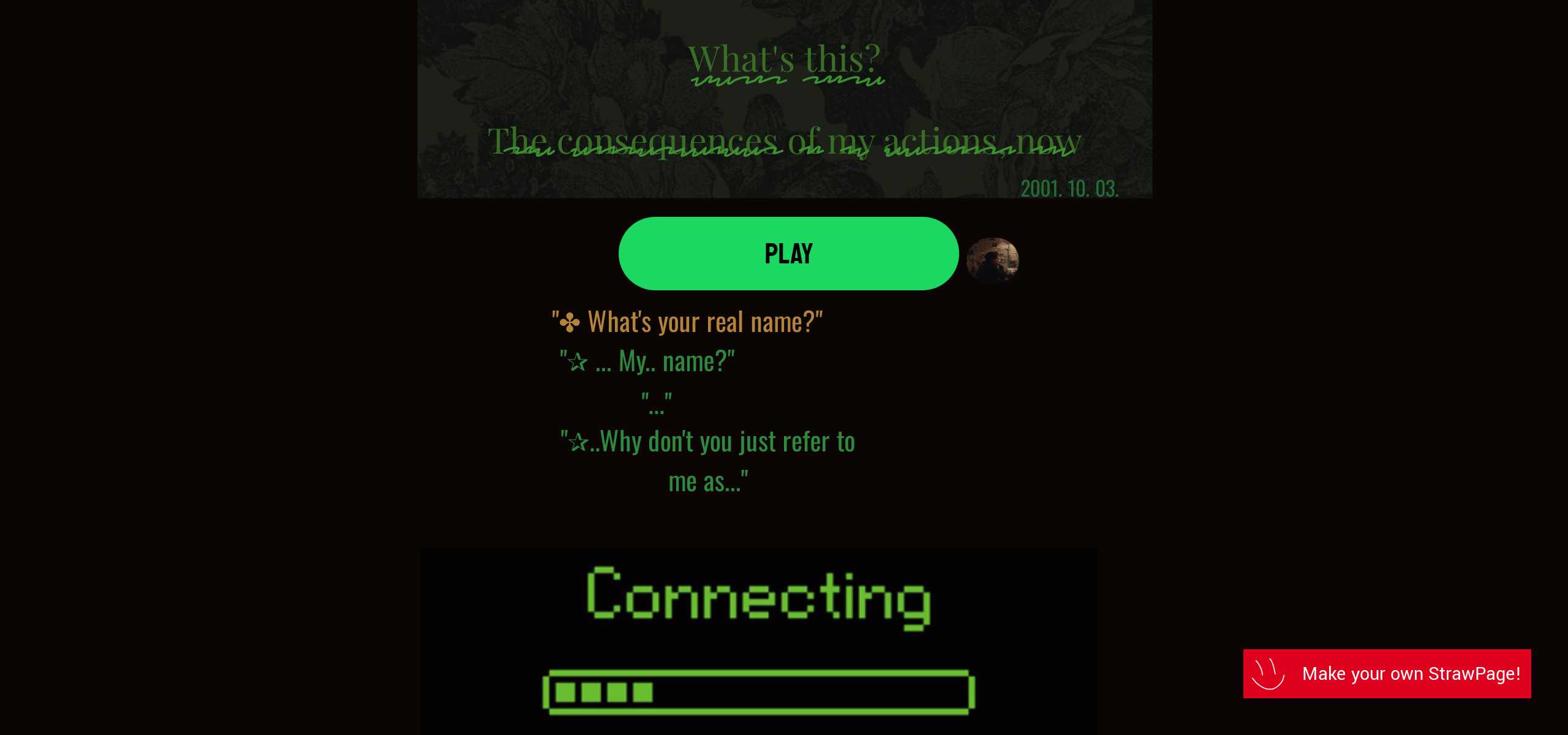Viewport: 1568px width, 735px height.
Task: Open the Make your own StrawPage link
Action: pyautogui.click(x=1387, y=674)
